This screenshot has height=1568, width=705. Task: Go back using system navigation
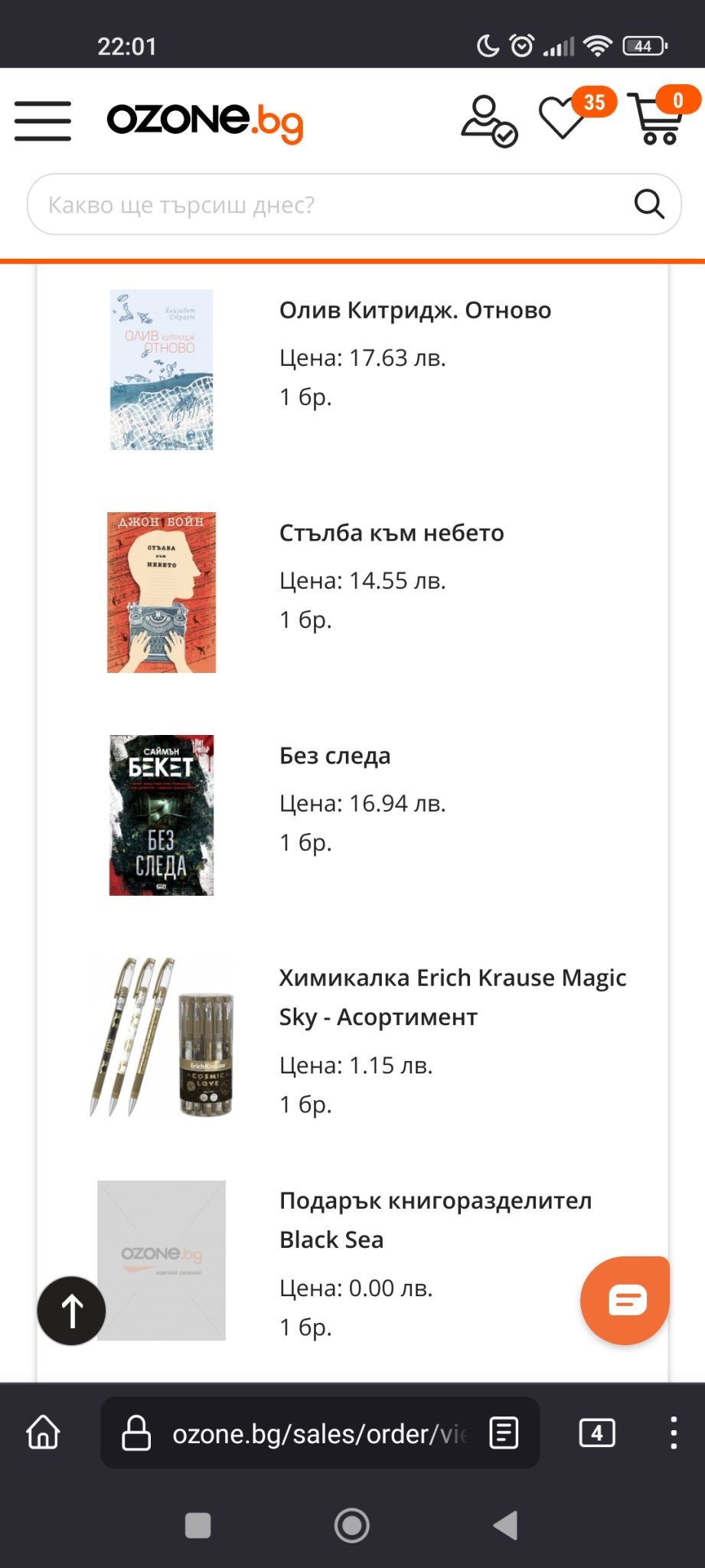coord(505,1525)
